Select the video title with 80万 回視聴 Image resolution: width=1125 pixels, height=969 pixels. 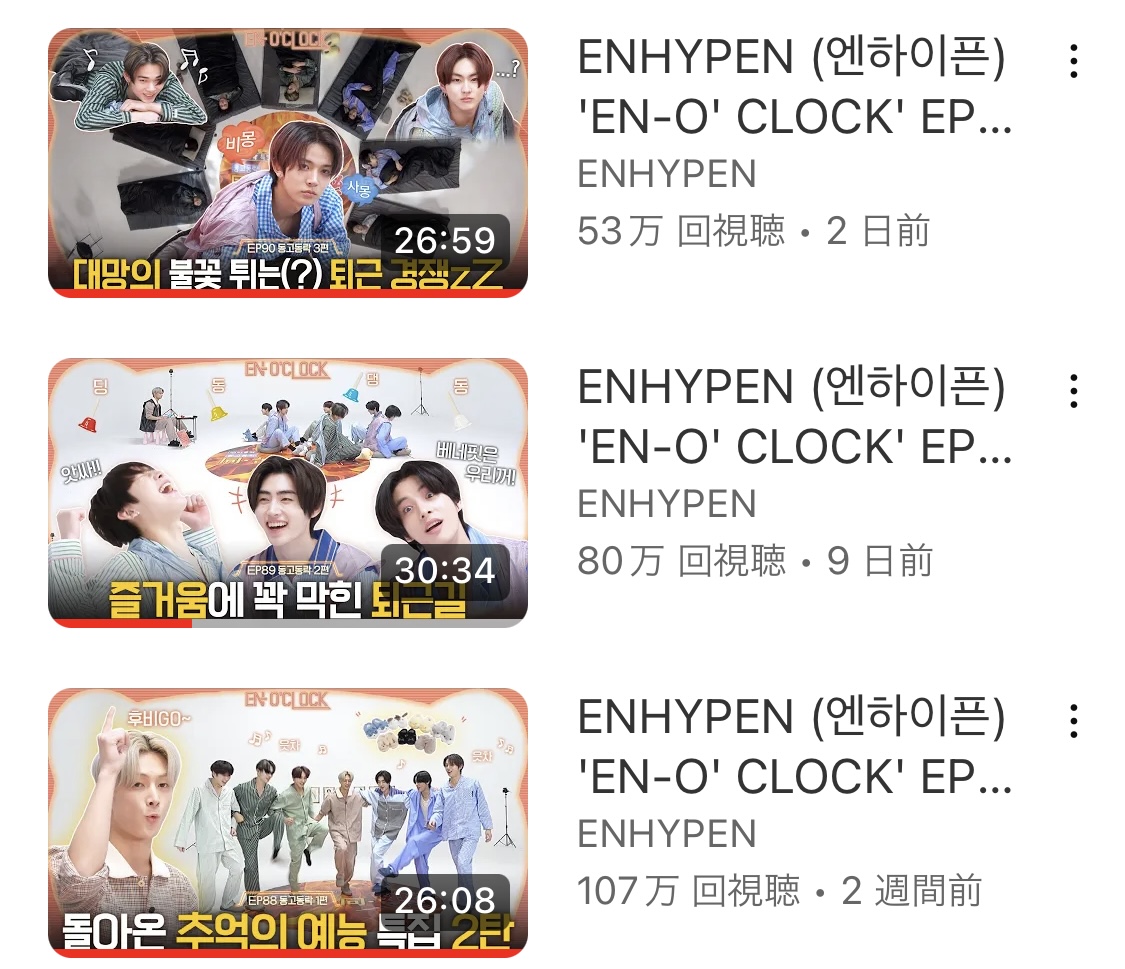coord(795,419)
